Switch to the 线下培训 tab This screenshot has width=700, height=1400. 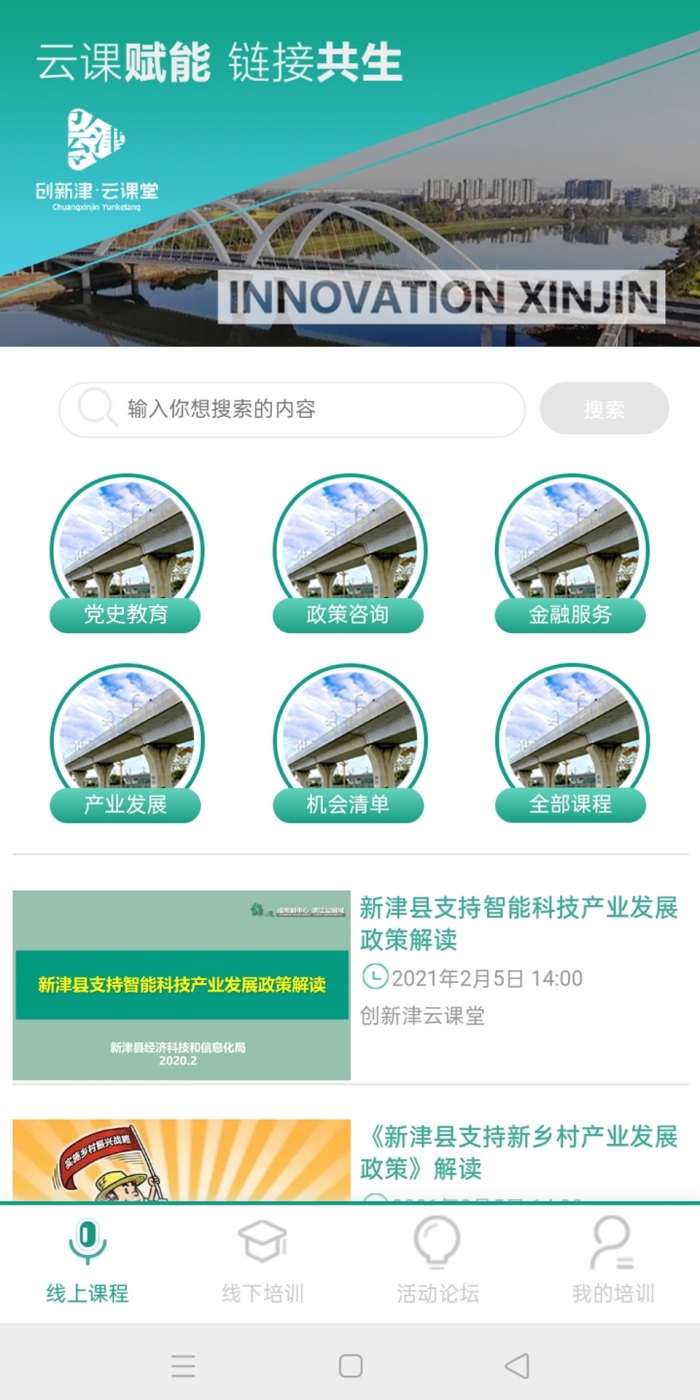[262, 1263]
